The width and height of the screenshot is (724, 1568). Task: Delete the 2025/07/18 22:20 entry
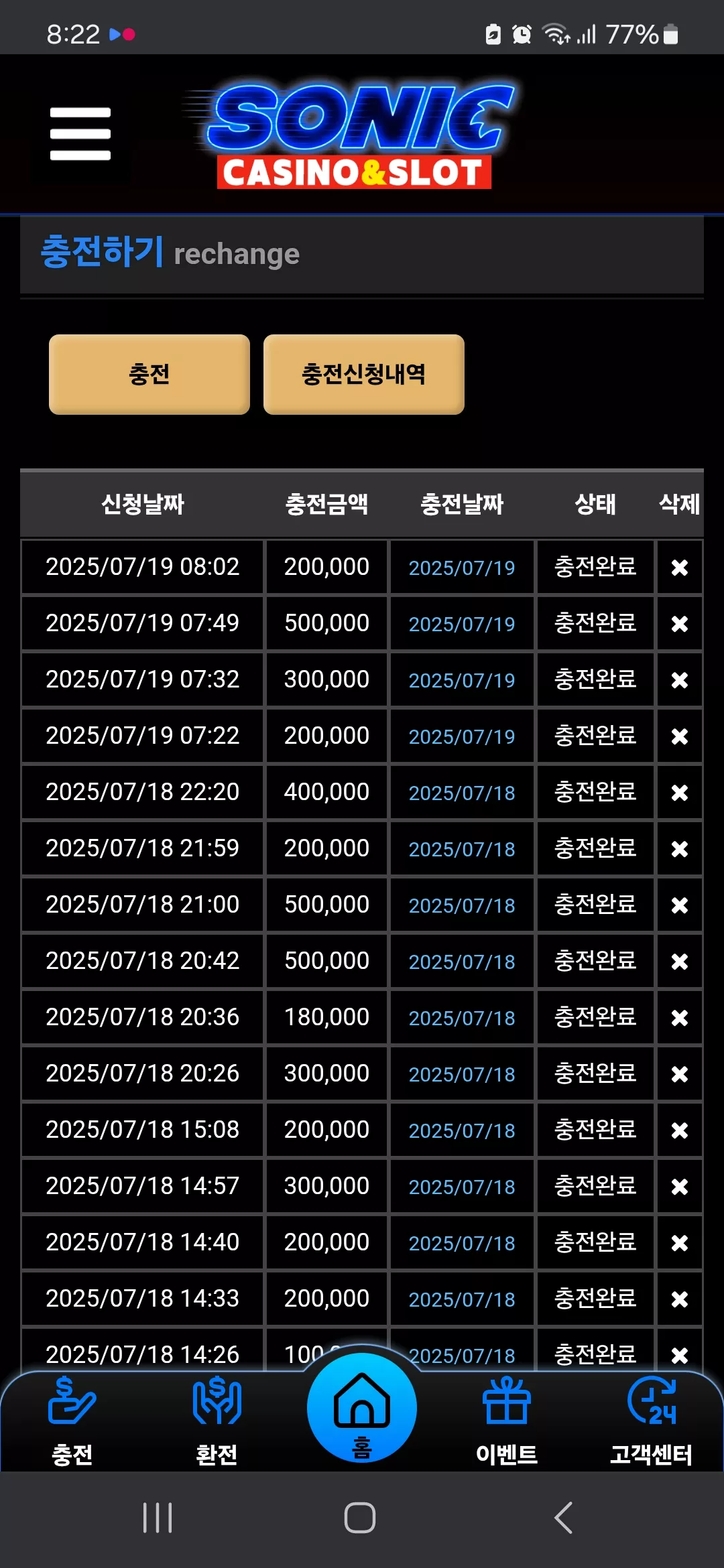pyautogui.click(x=680, y=793)
